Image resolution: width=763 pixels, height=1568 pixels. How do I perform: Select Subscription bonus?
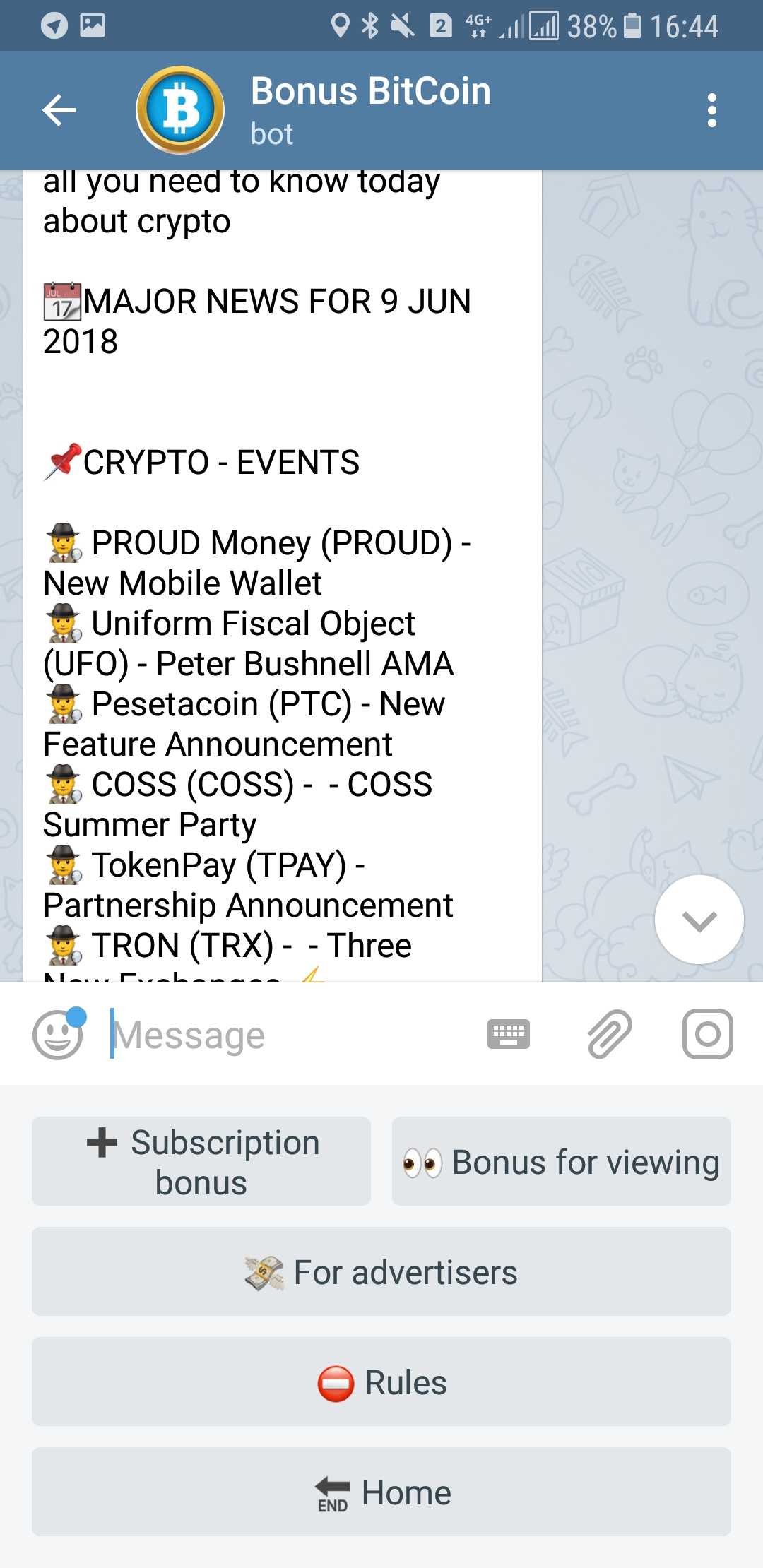201,1161
